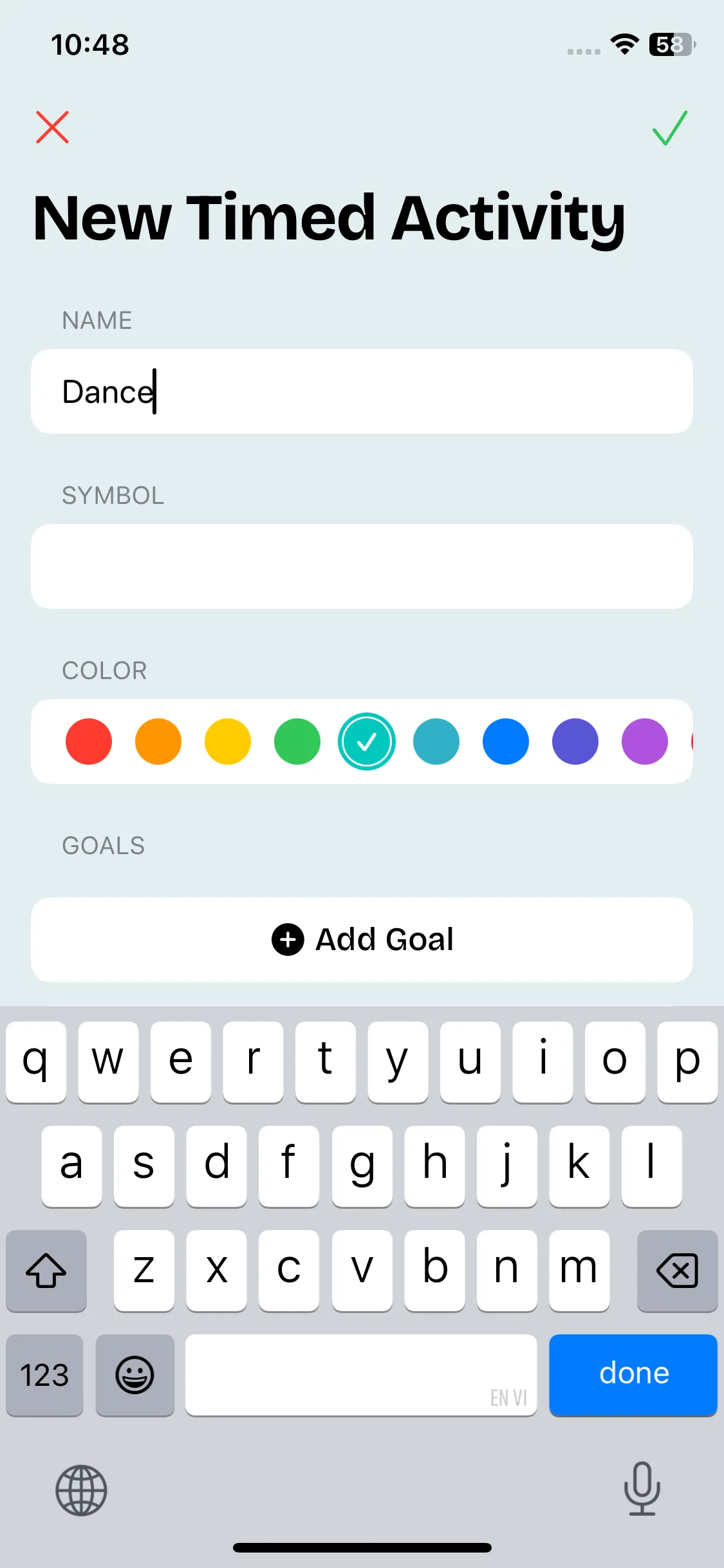Pick the yellow color swatch

[228, 742]
